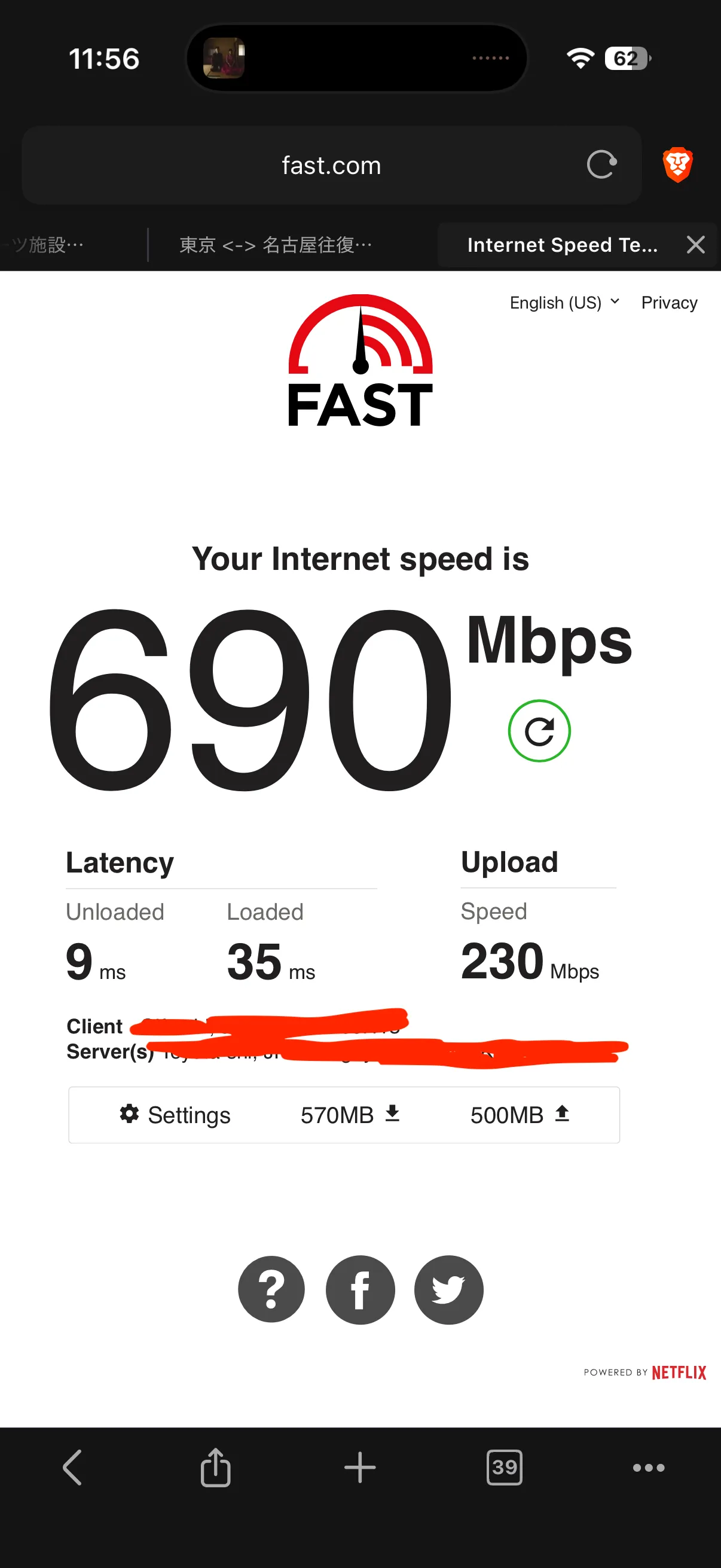
Task: Open the share sheet from bottom toolbar
Action: (215, 1467)
